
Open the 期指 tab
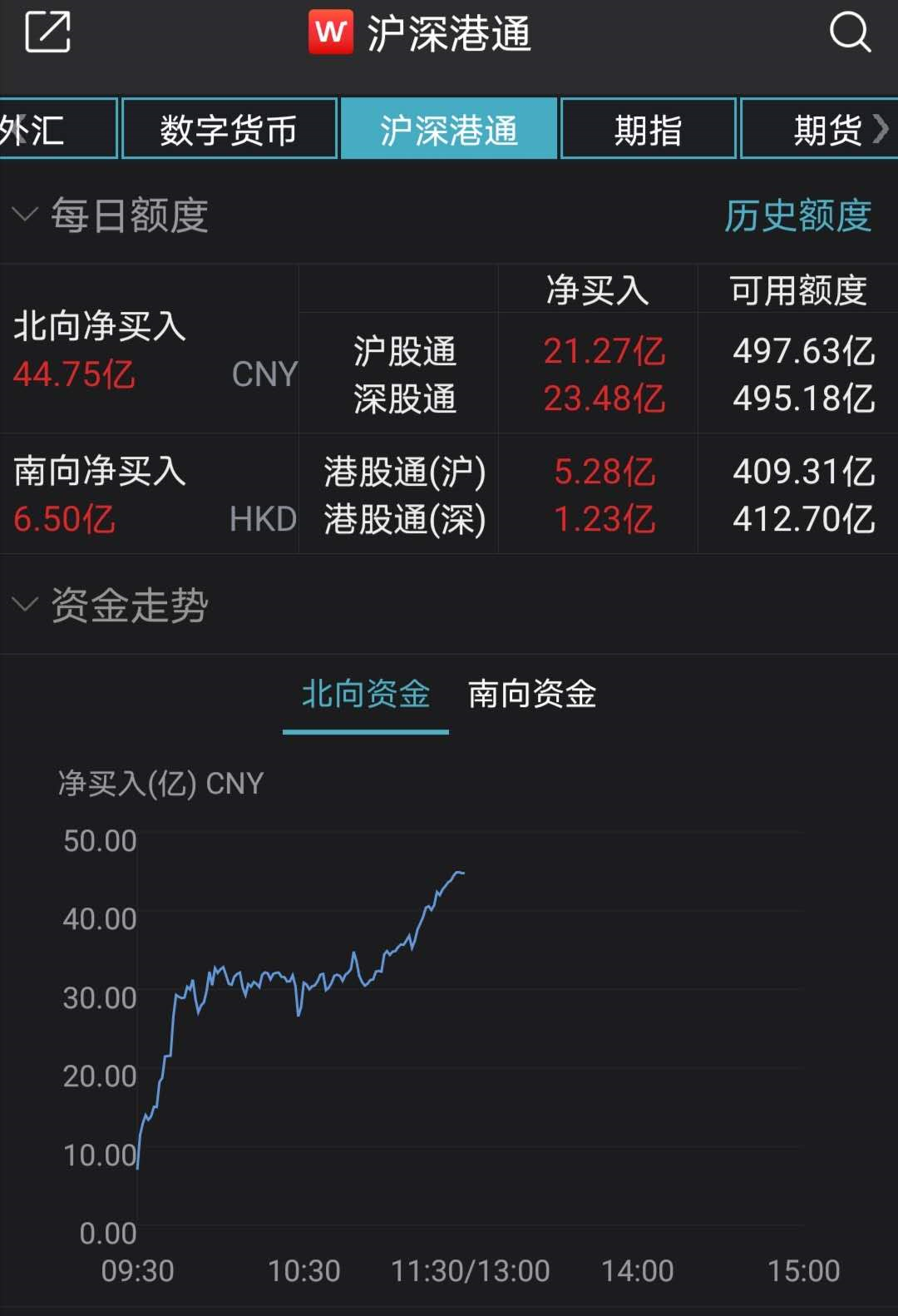click(648, 129)
